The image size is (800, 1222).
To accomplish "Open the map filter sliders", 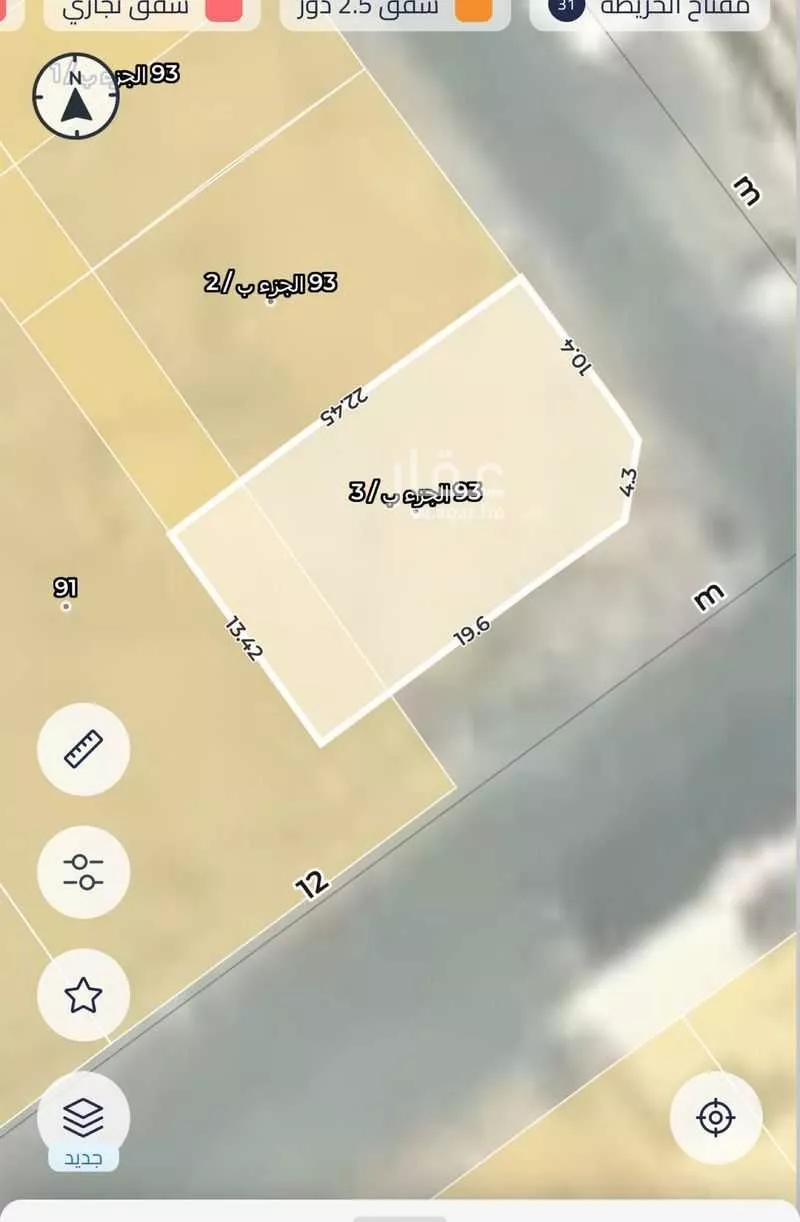I will 84,872.
